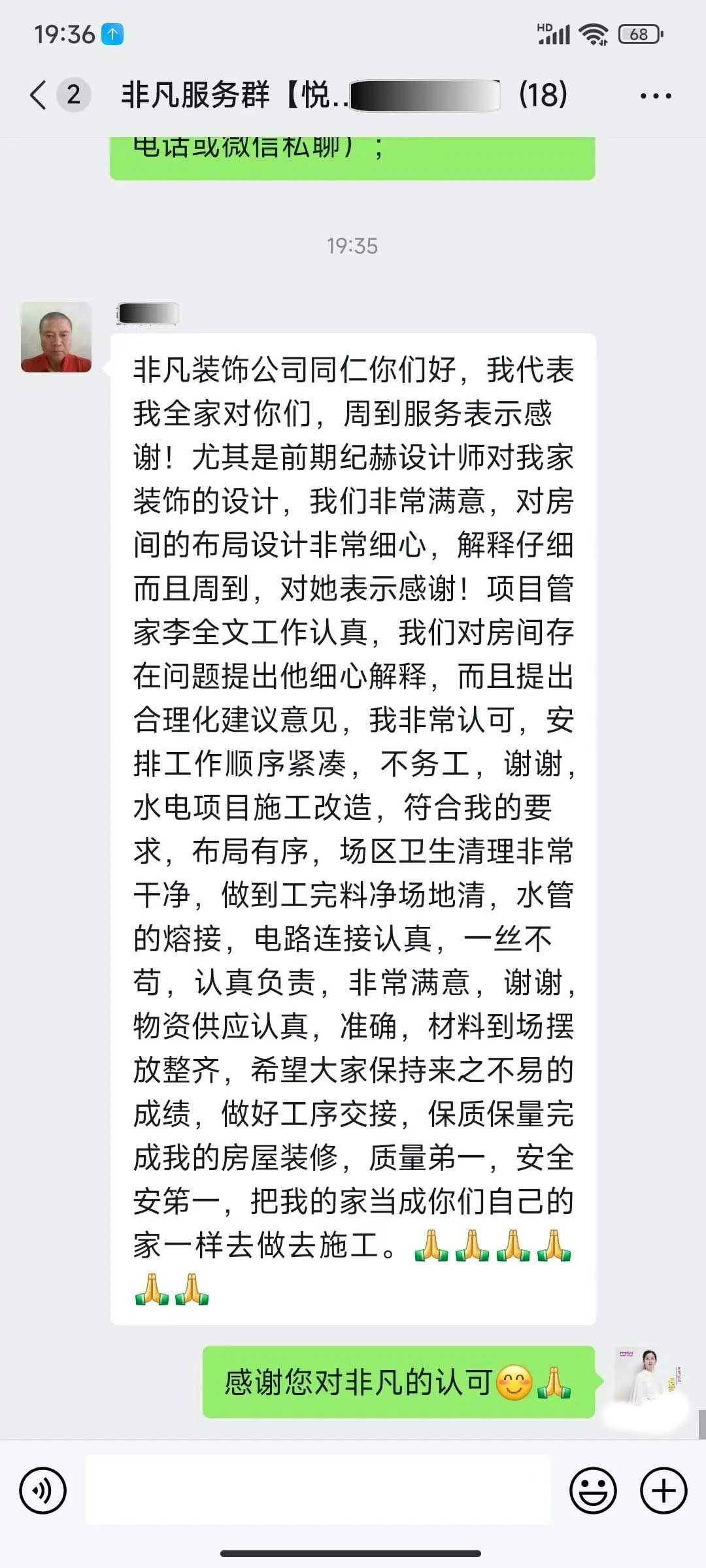View the red-shirt sender's profile avatar
Viewport: 706px width, 1568px height.
[x=56, y=337]
